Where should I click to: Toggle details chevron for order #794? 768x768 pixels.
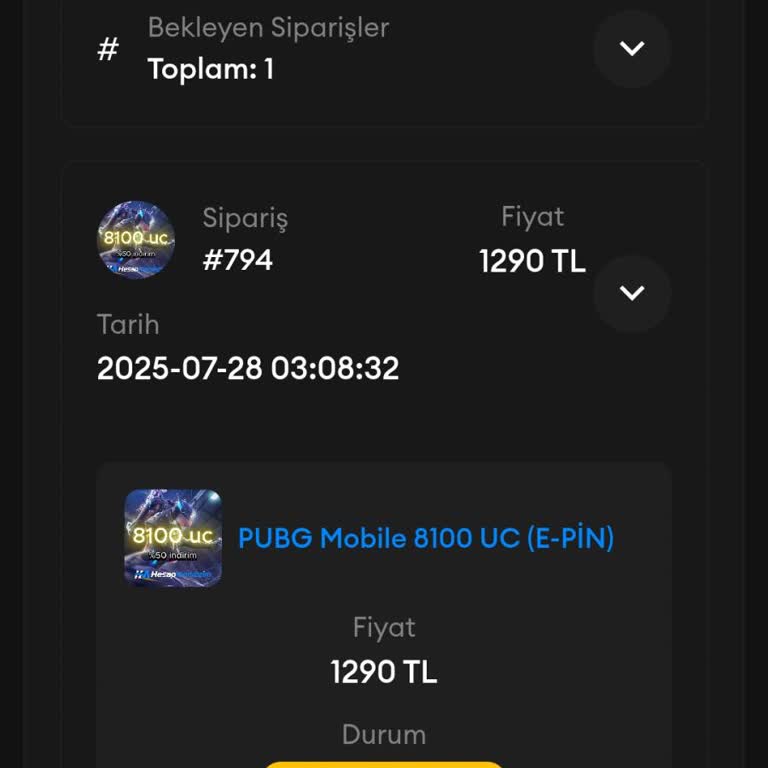click(x=632, y=293)
